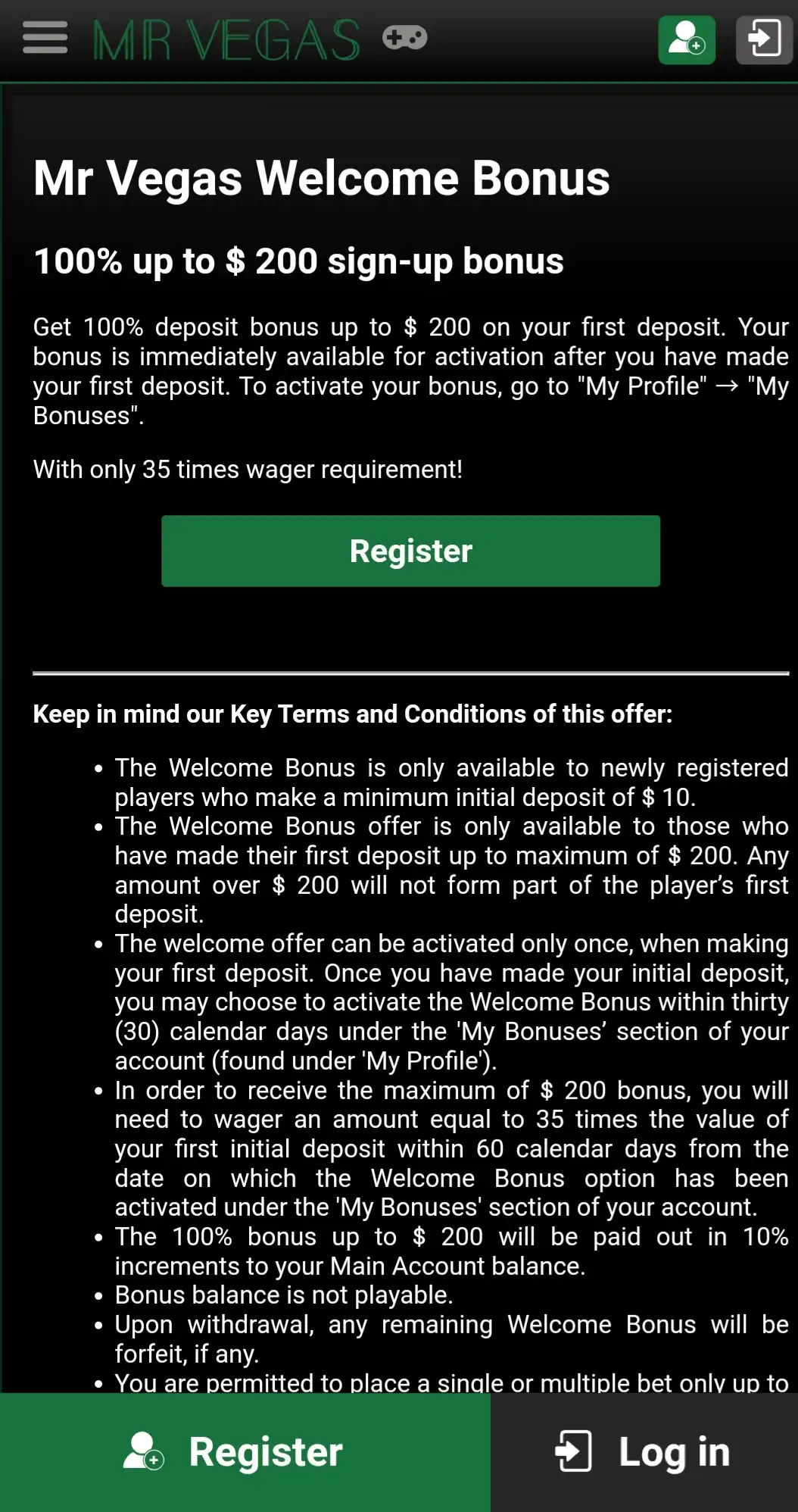Select Log in at the bottom
Screen dimensions: 798x1512
644,1451
